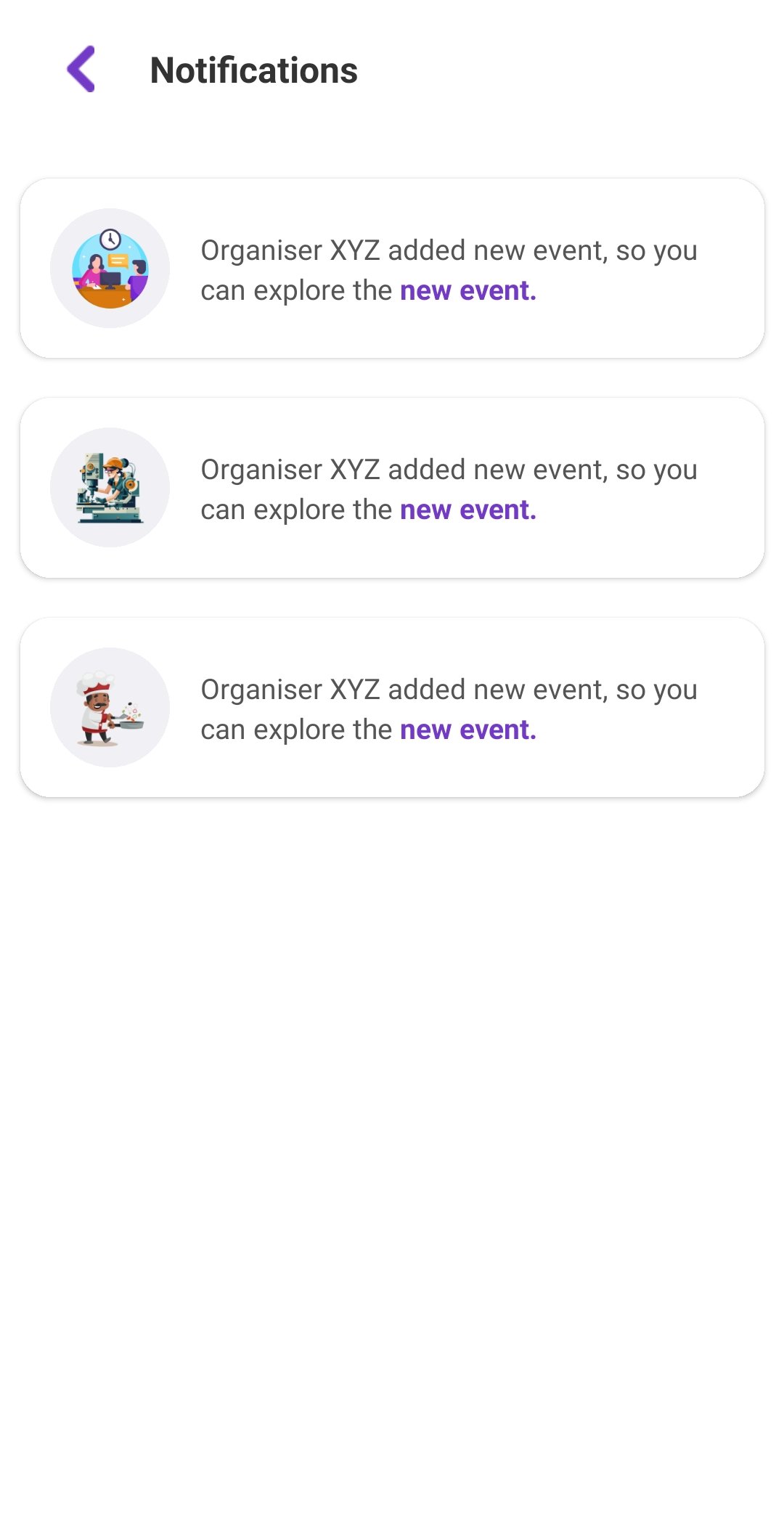Click the clock illustration in the top avatar

[109, 238]
